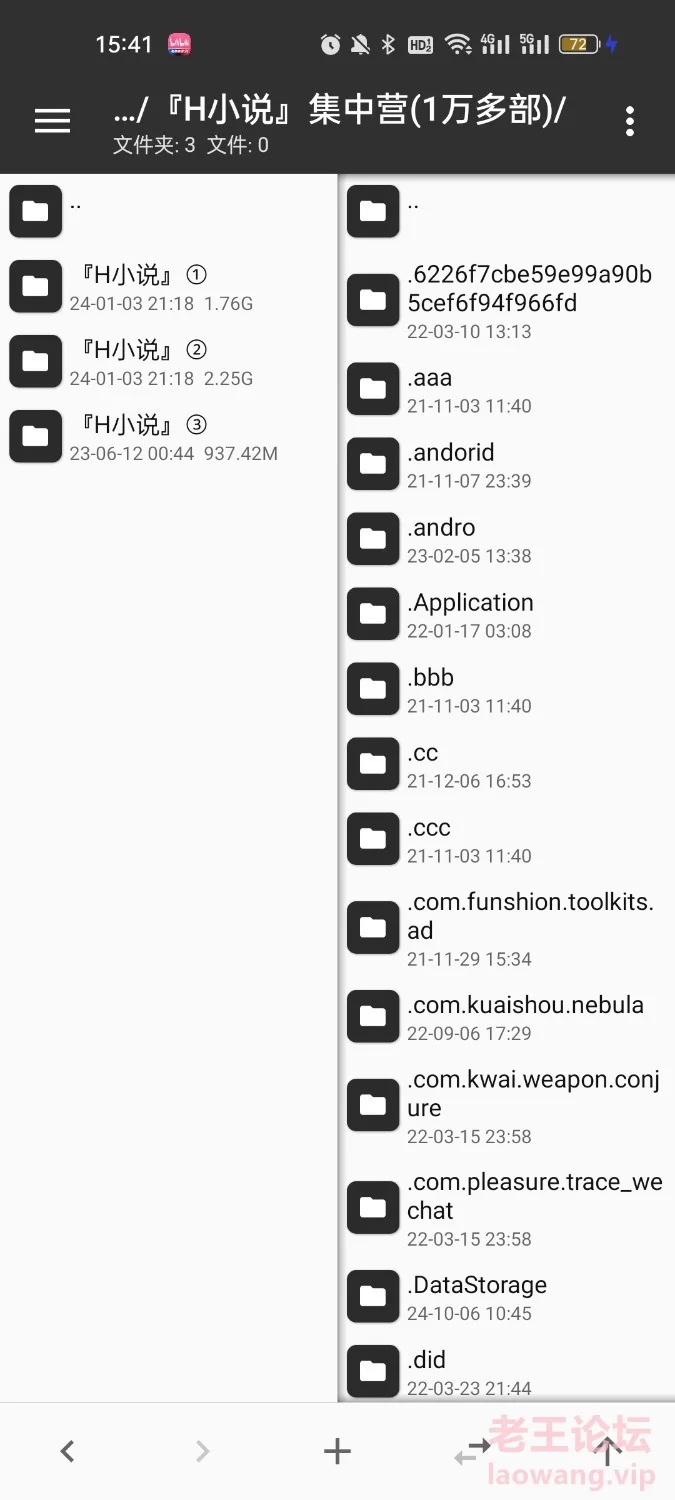Open the .com.kuaishou.nebula folder
The image size is (675, 1500).
click(x=507, y=1016)
